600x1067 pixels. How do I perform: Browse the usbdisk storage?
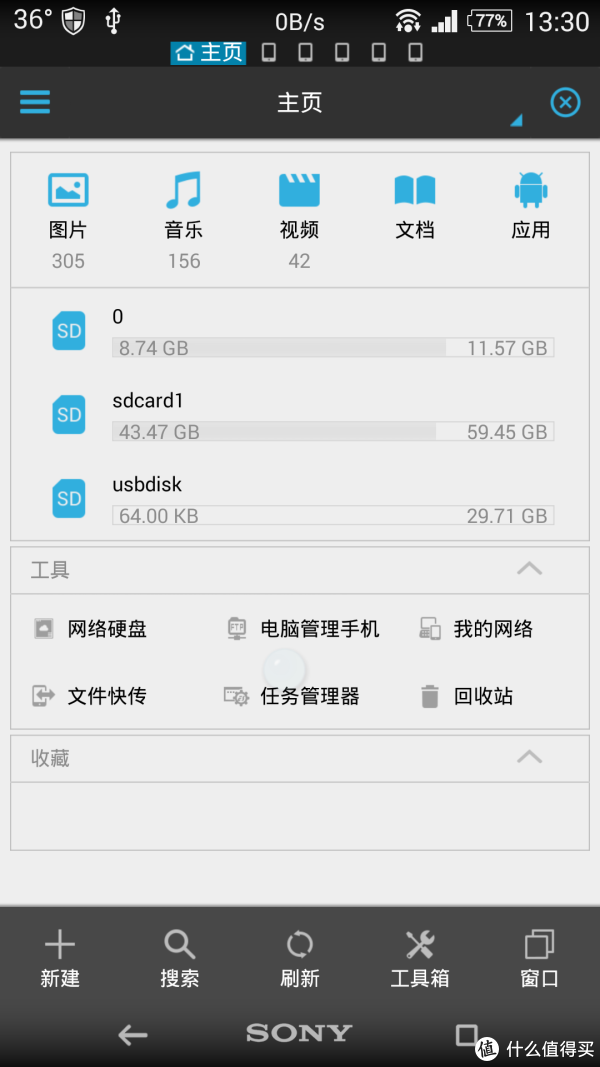point(300,498)
